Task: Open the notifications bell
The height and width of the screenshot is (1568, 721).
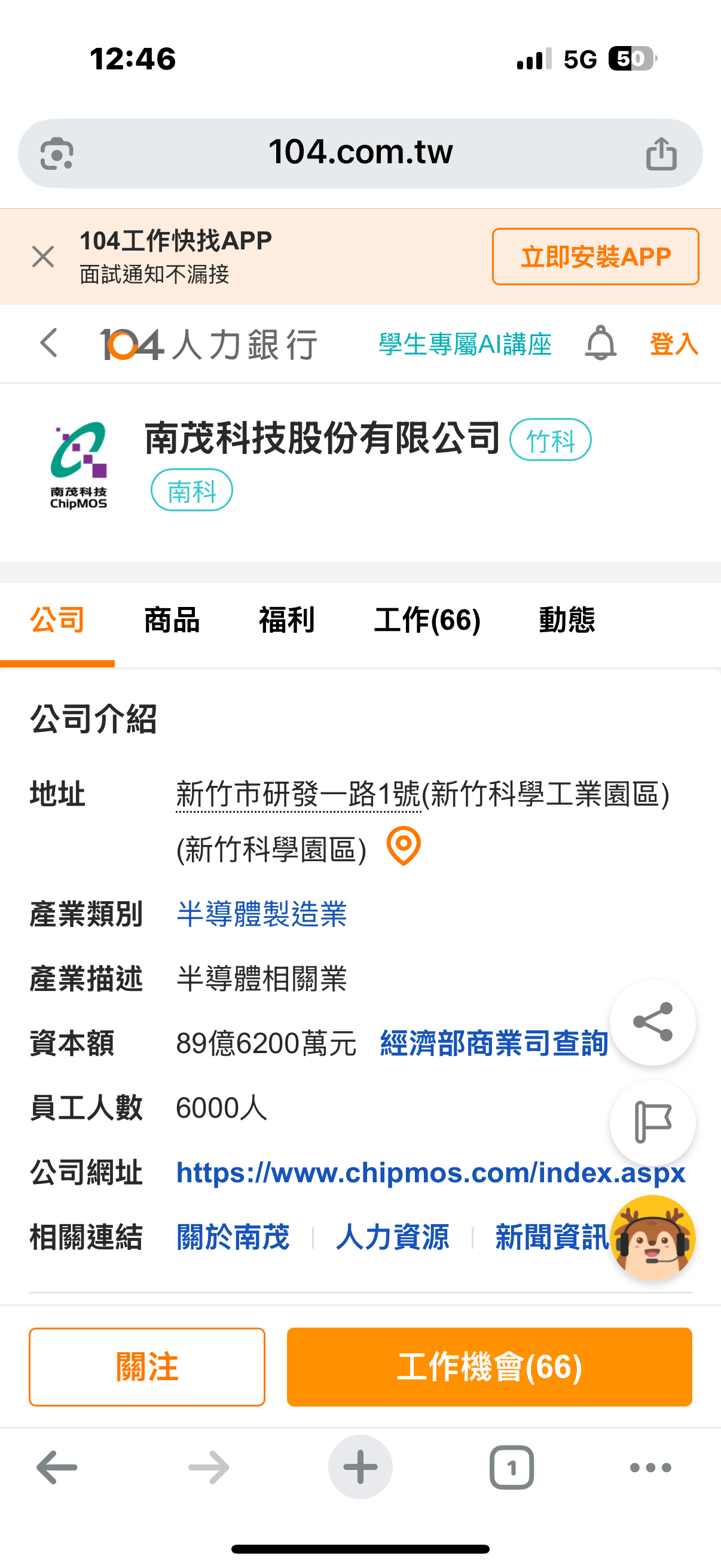Action: click(600, 343)
